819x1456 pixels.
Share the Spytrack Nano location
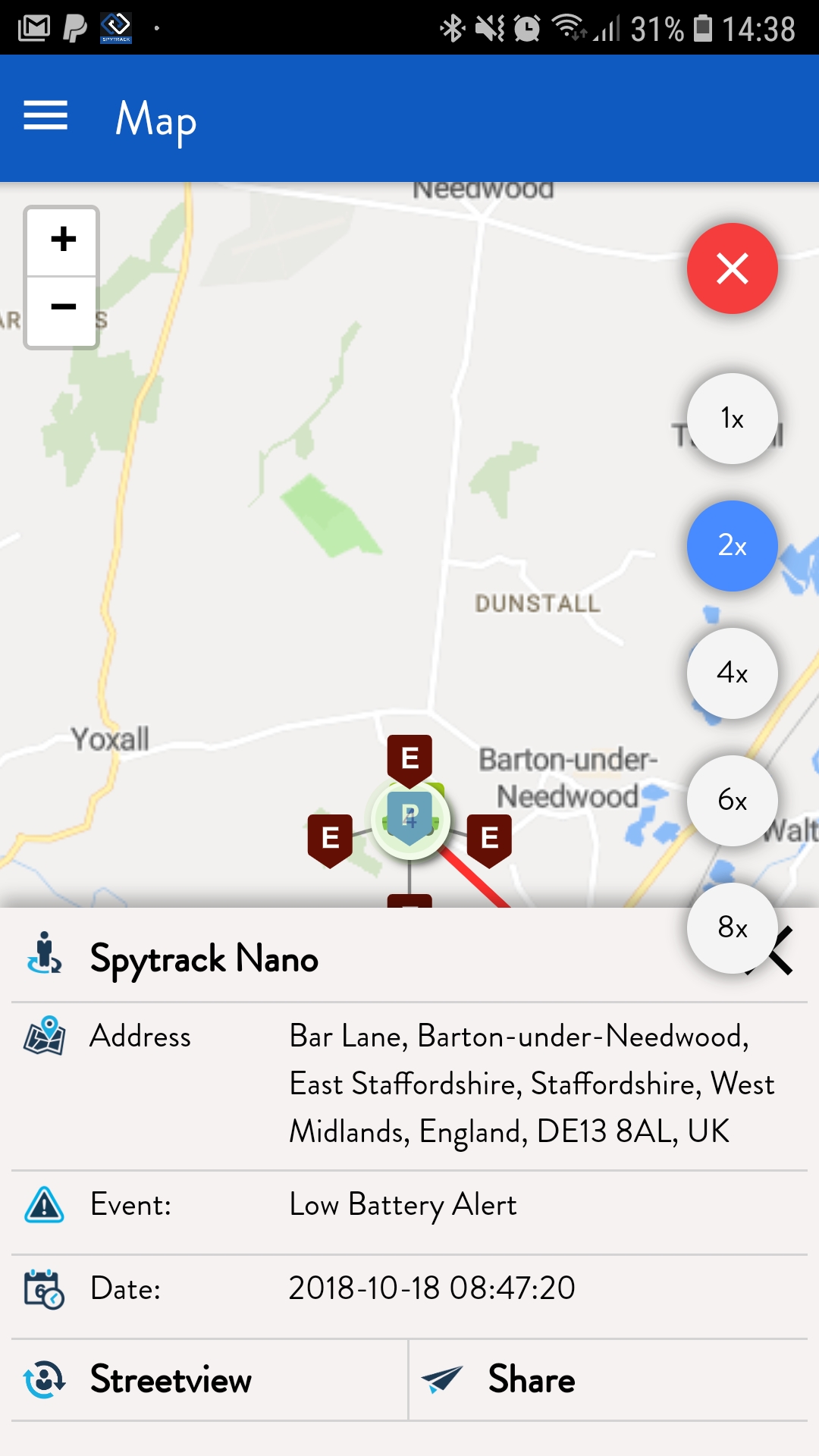tap(608, 1379)
